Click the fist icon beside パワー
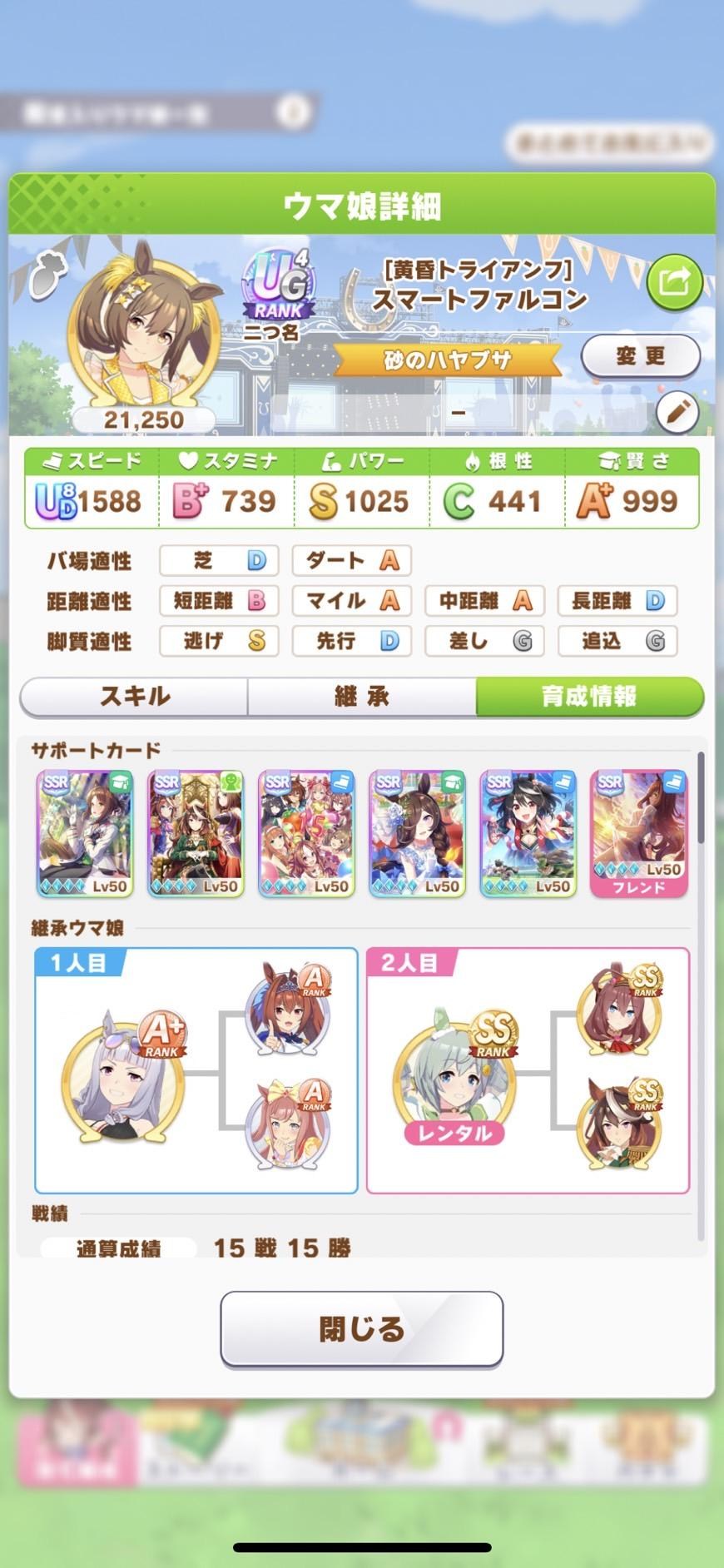The image size is (724, 1568). [330, 460]
